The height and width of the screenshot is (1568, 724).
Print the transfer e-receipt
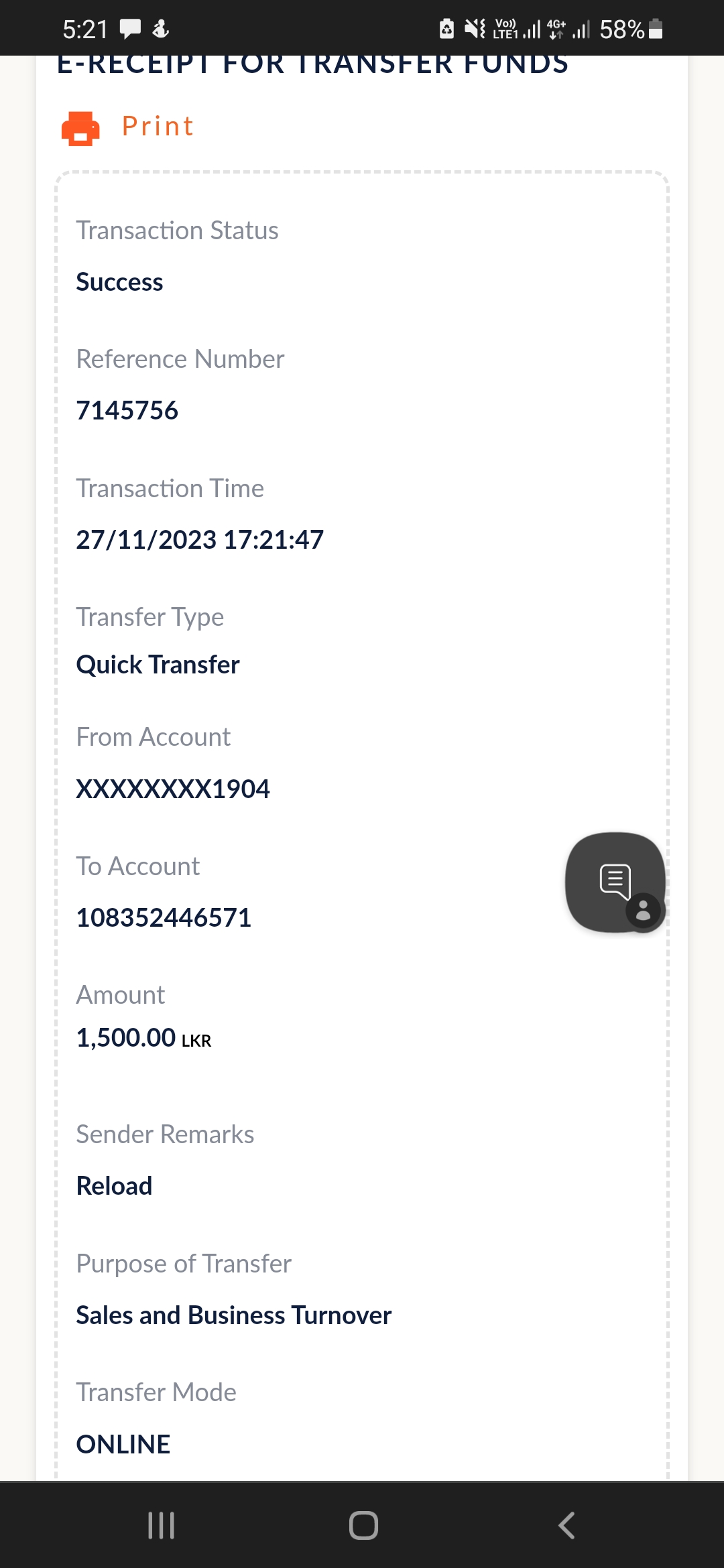129,127
